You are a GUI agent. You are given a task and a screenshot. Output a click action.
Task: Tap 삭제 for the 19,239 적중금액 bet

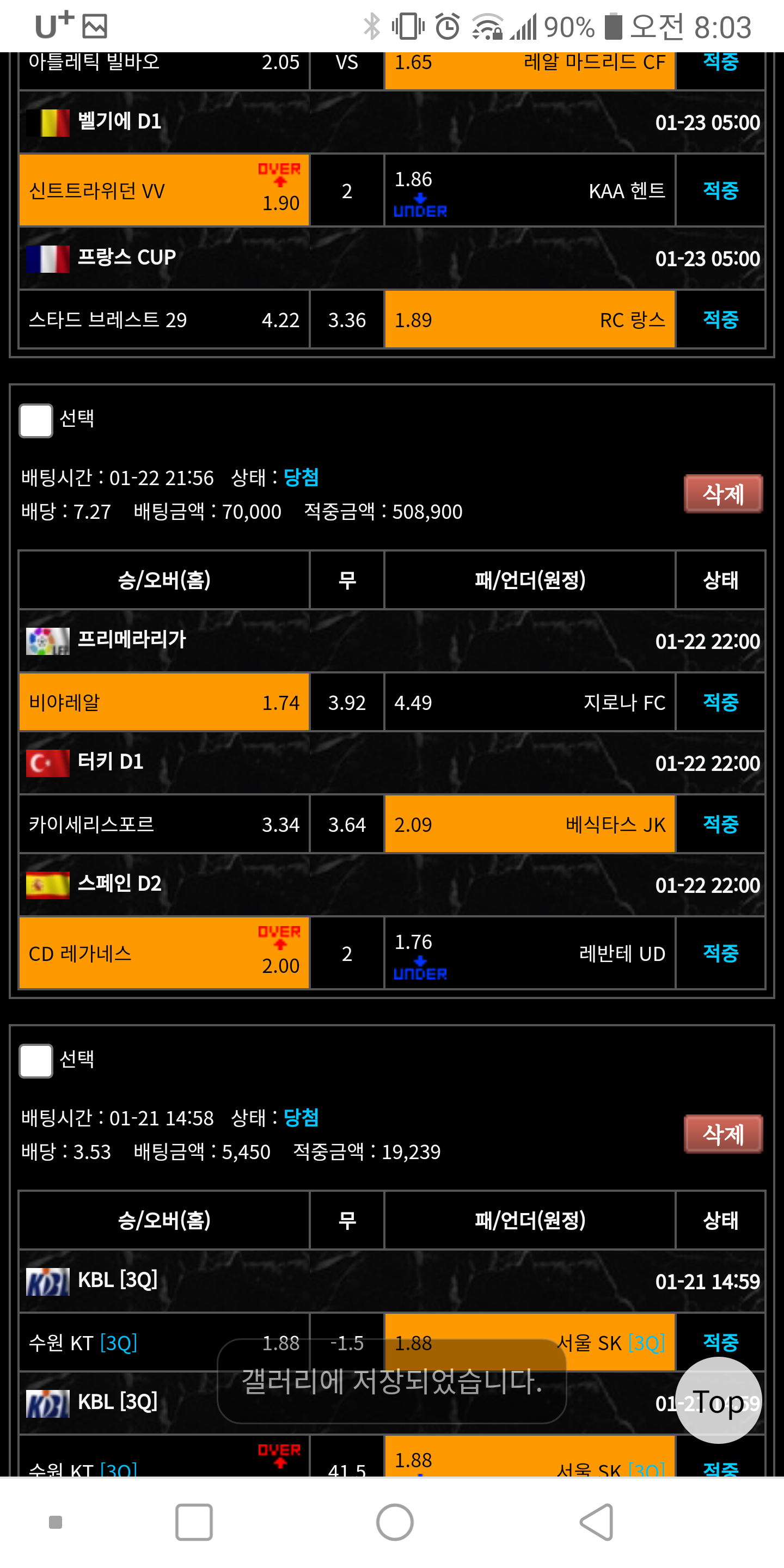[x=723, y=1134]
